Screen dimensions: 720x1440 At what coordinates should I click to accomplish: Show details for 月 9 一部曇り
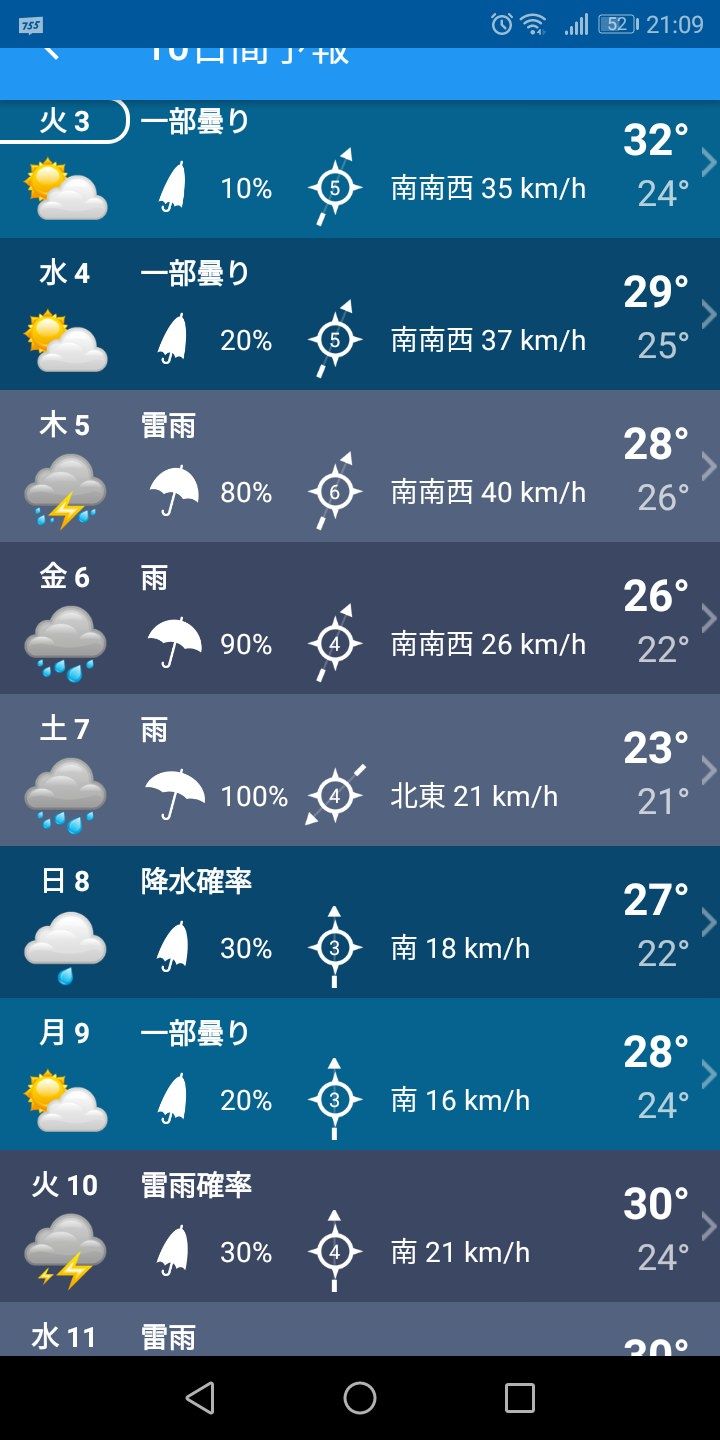click(360, 1075)
